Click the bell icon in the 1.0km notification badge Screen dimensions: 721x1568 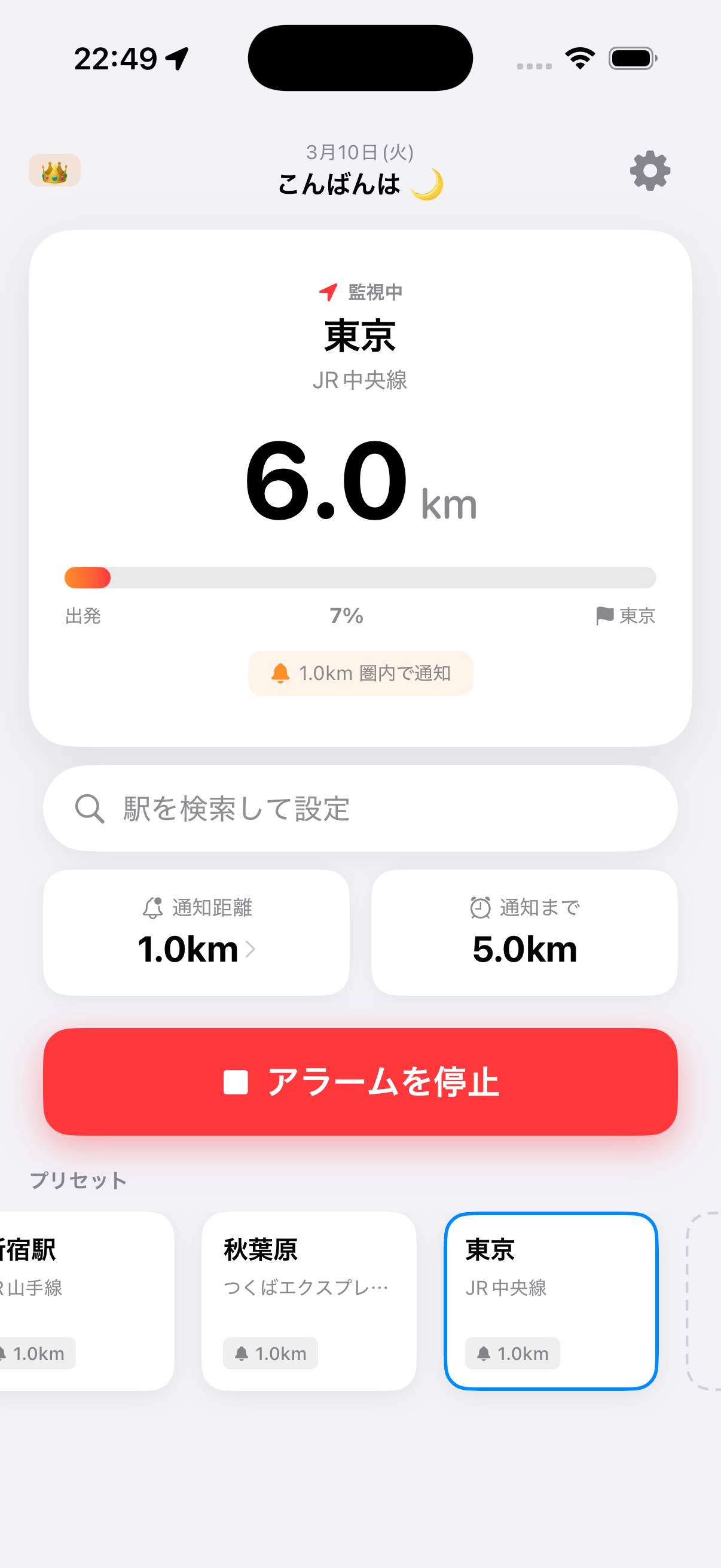(x=280, y=673)
